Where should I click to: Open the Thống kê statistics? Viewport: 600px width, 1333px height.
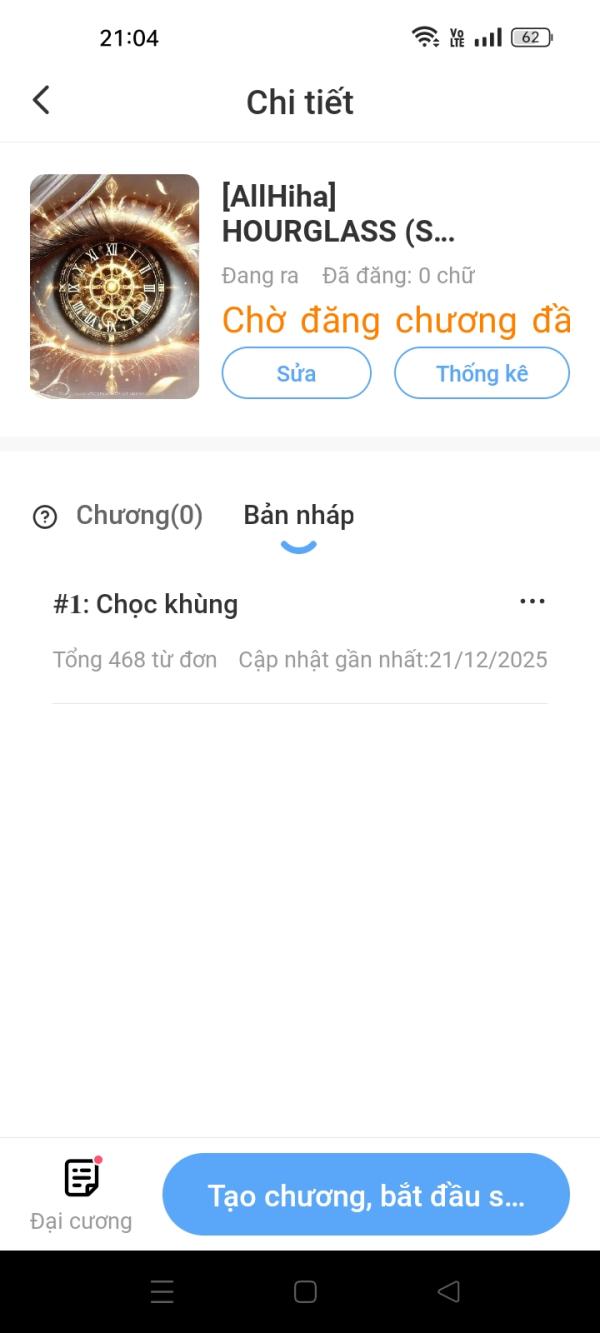click(481, 373)
